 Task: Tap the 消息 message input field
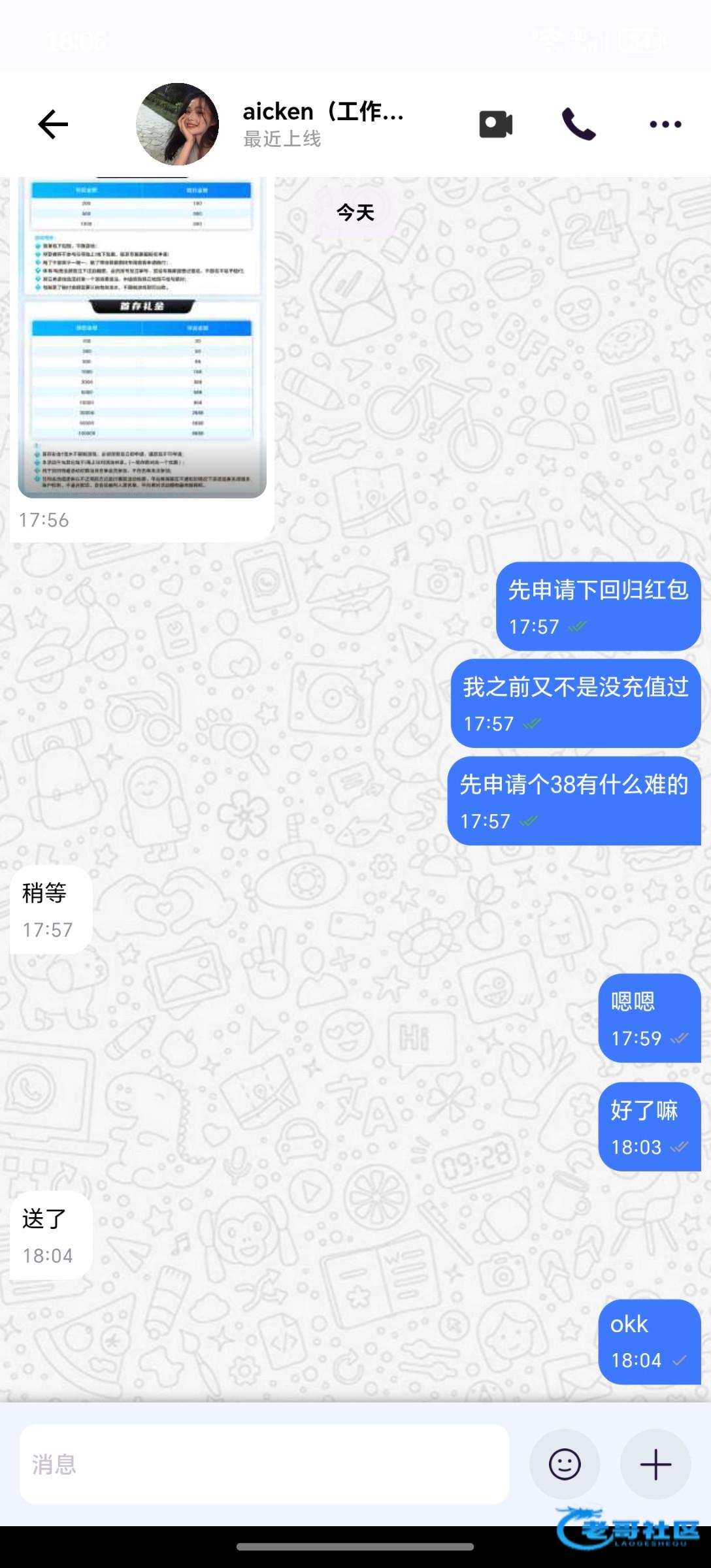(264, 1464)
